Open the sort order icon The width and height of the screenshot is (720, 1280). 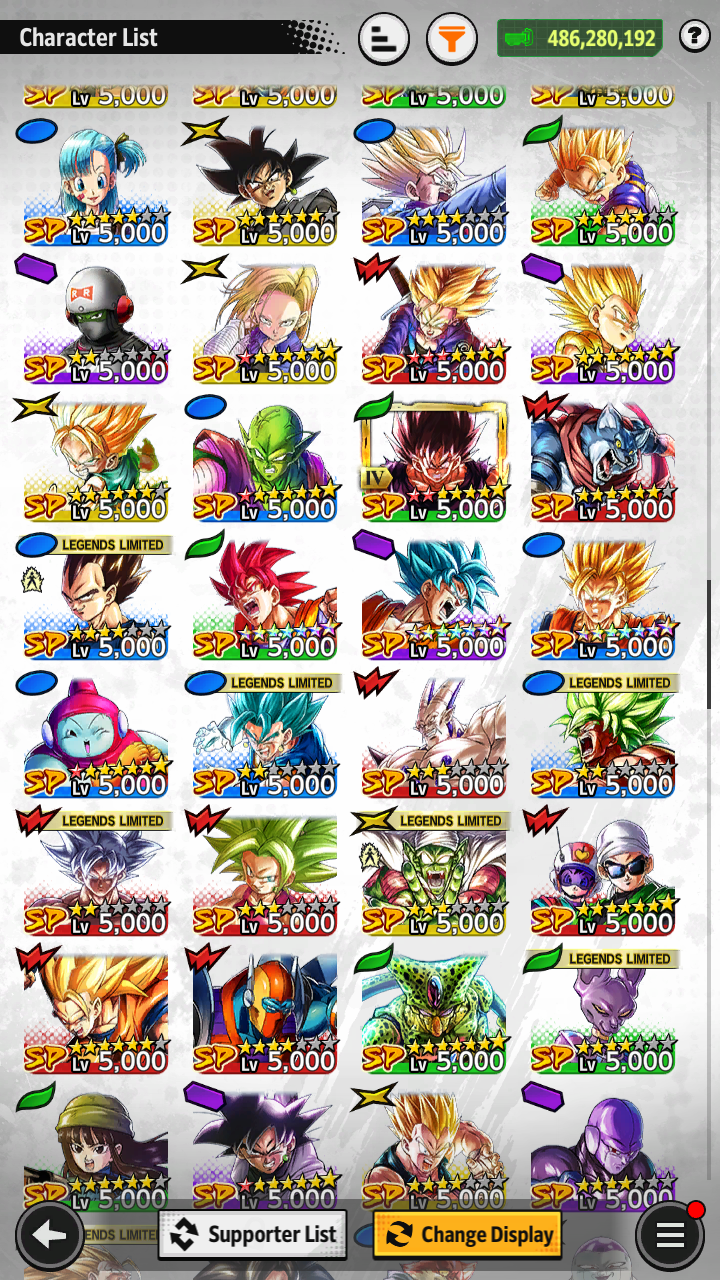(x=384, y=39)
